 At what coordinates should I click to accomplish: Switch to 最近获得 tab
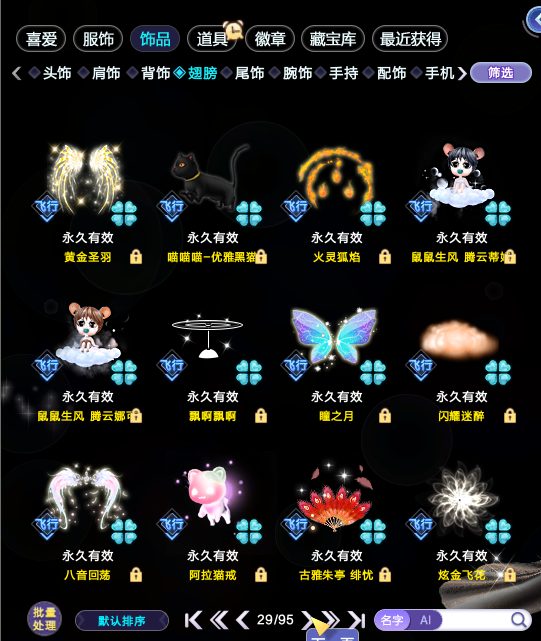tap(410, 39)
